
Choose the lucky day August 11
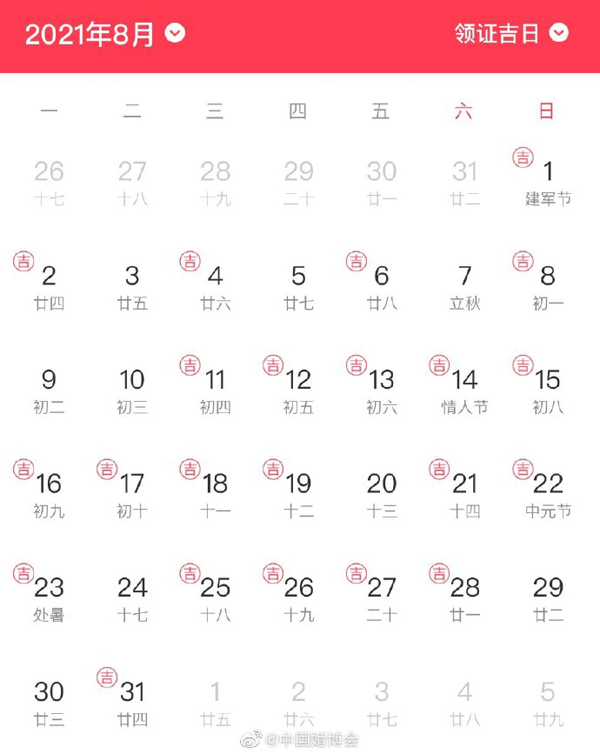click(215, 389)
